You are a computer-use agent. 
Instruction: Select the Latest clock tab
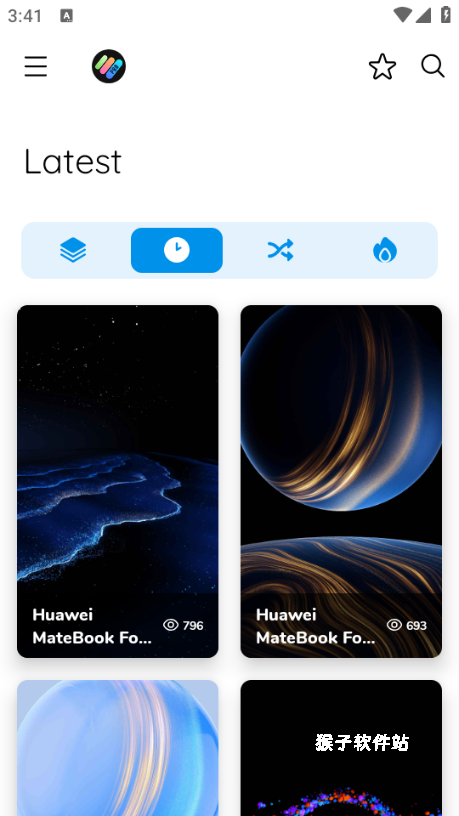pos(177,250)
